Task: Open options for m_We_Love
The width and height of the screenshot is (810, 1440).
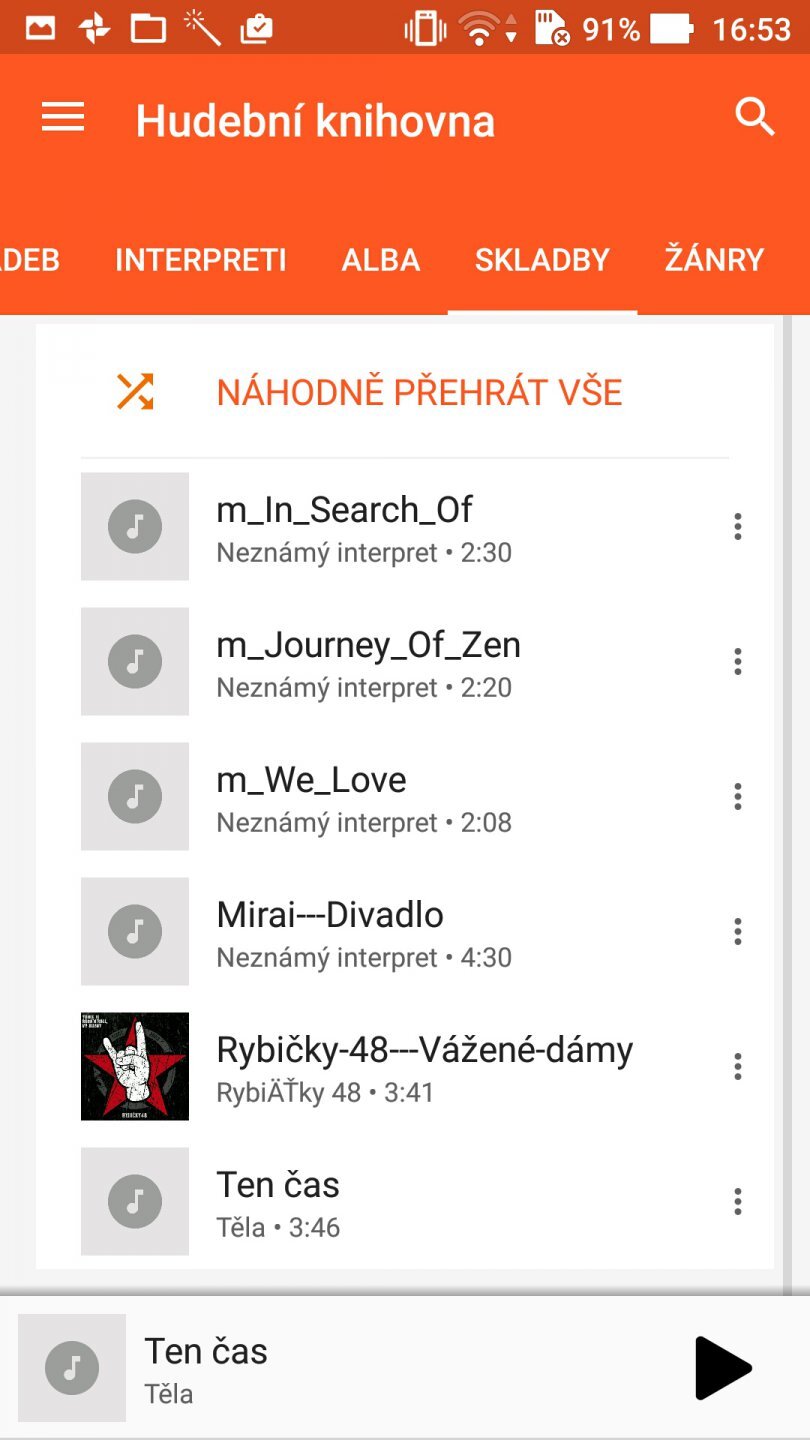Action: click(738, 796)
